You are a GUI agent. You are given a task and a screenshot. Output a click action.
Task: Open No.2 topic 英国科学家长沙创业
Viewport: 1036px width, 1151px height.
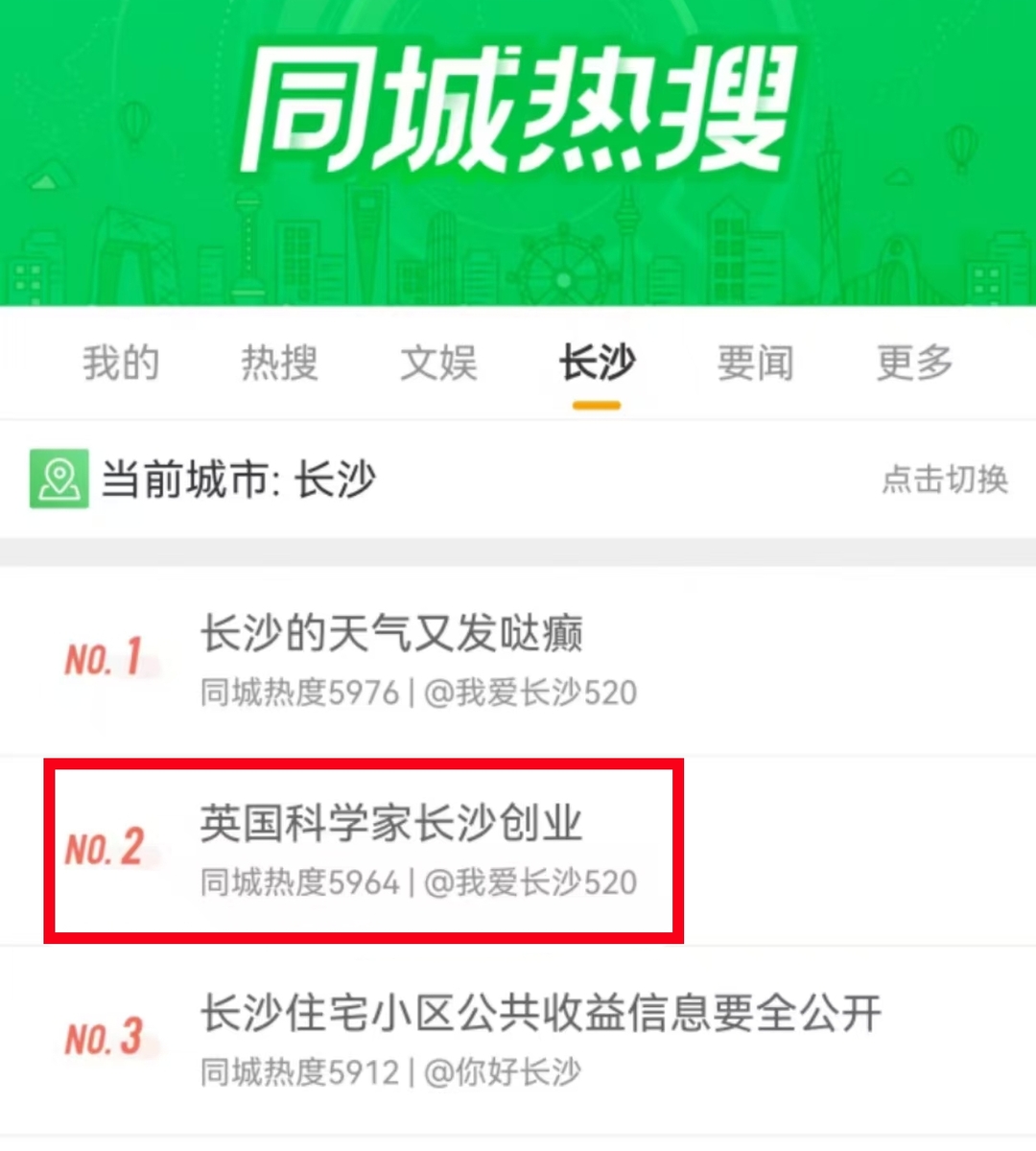[x=391, y=824]
